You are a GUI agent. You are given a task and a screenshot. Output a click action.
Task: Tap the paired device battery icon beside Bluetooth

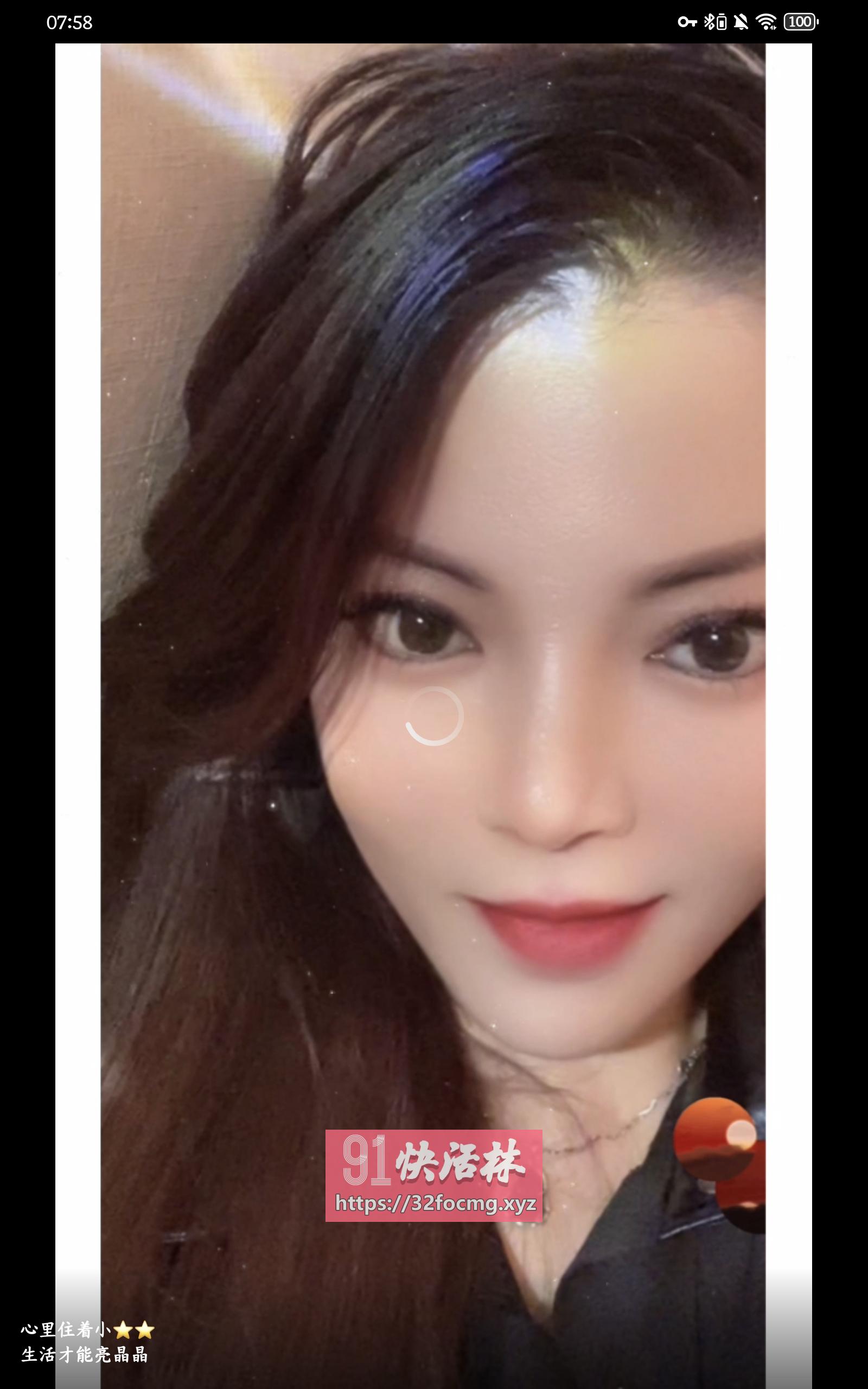(722, 22)
